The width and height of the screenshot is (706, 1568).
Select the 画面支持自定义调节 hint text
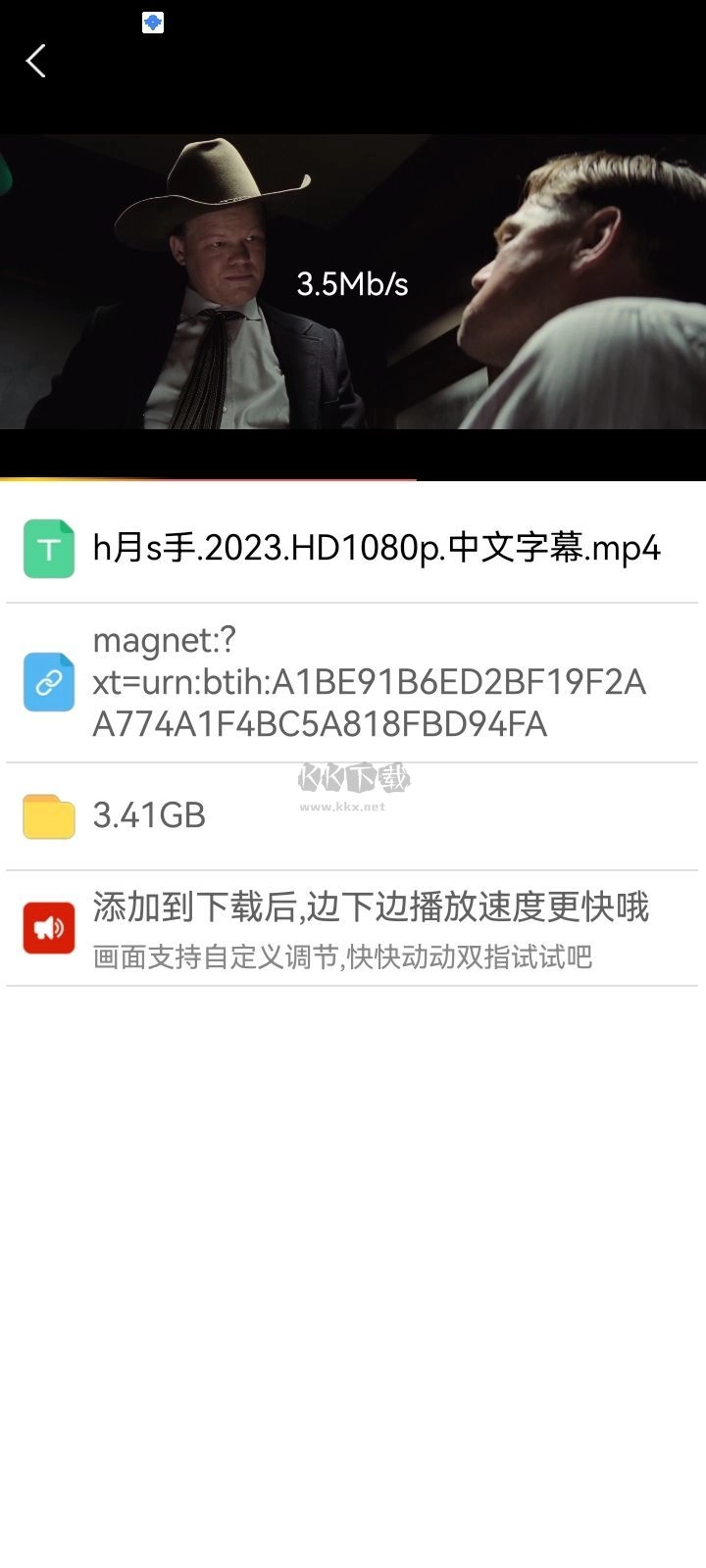coord(342,958)
